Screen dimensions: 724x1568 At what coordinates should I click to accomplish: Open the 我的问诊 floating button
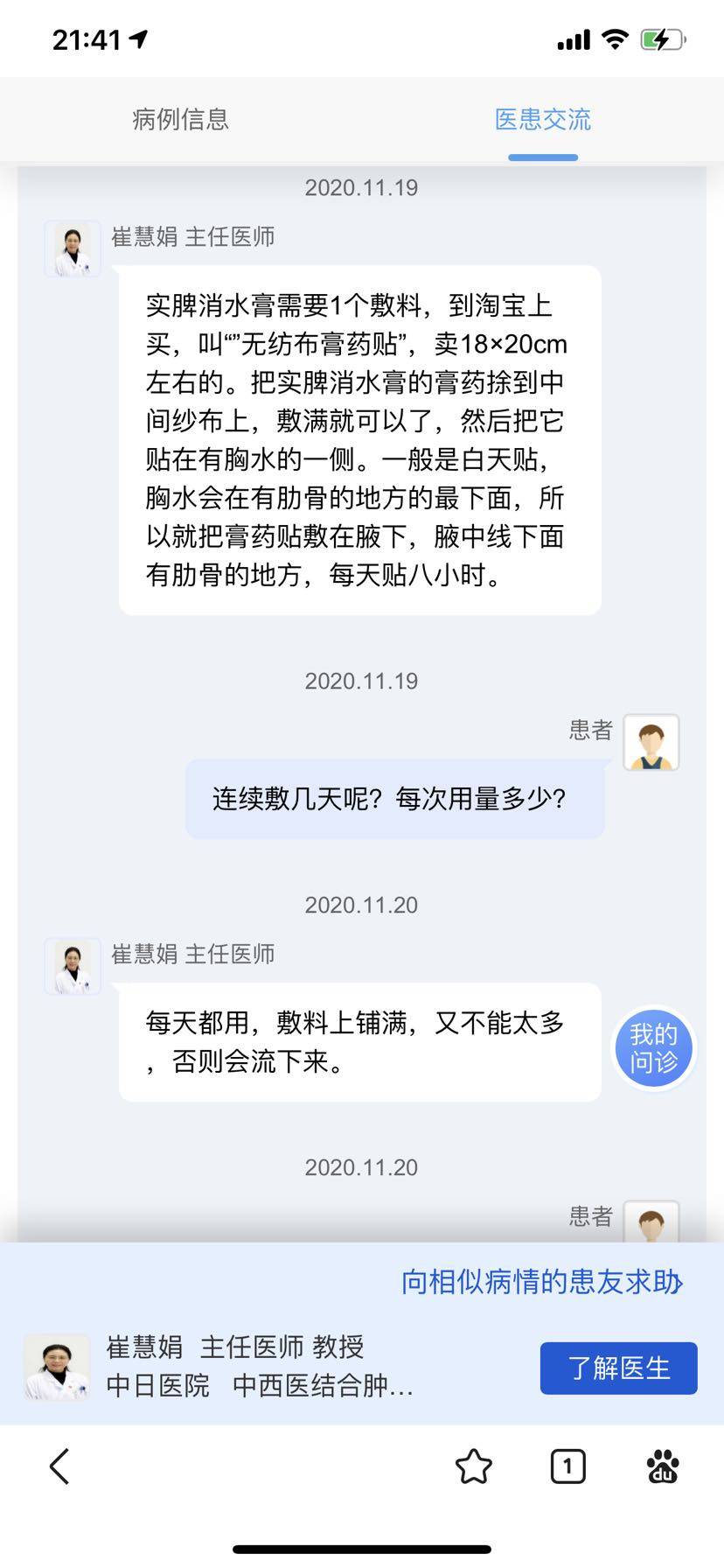point(653,1047)
